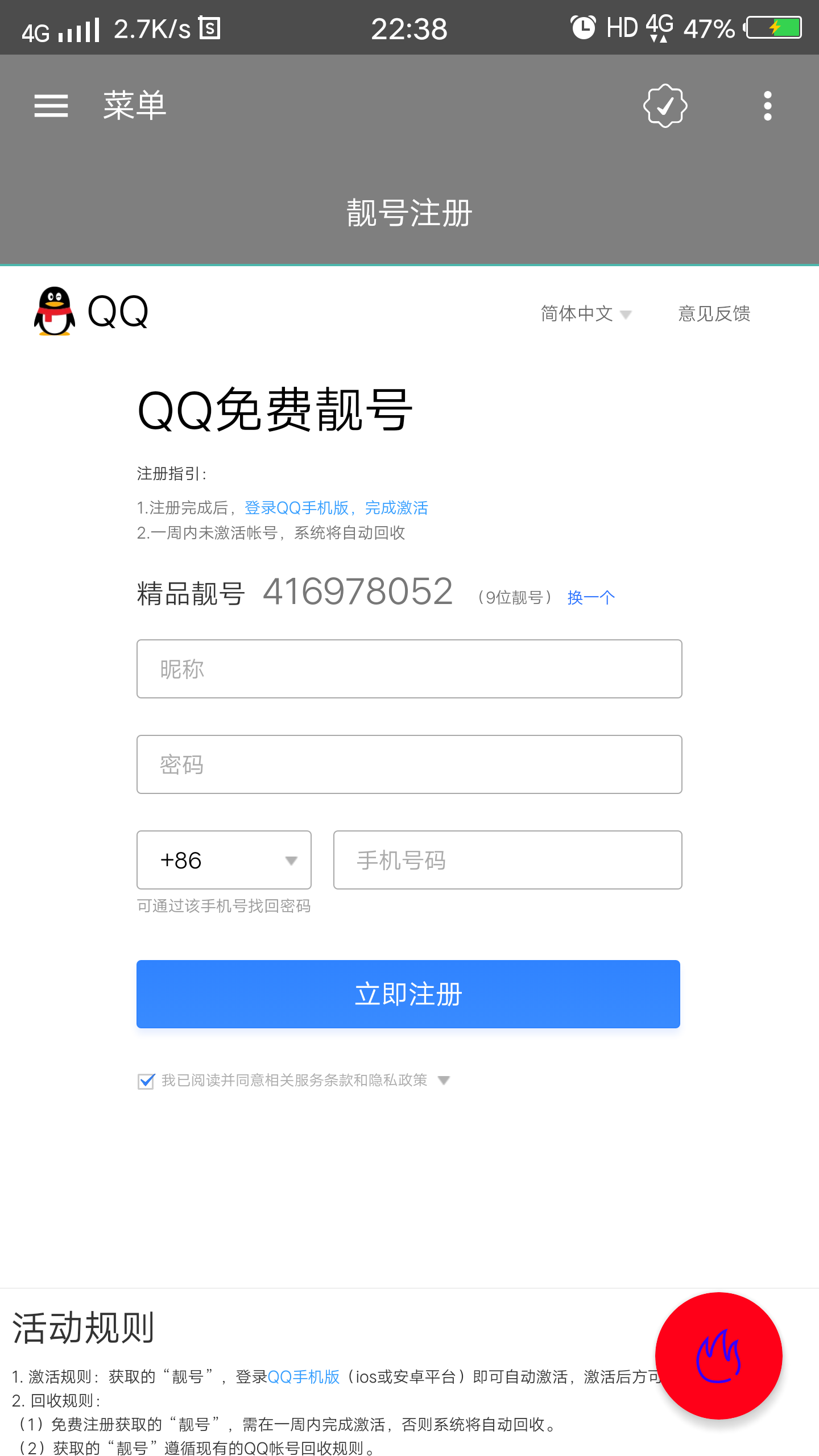Open 意见反馈 feedback link
The height and width of the screenshot is (1456, 819).
click(714, 313)
